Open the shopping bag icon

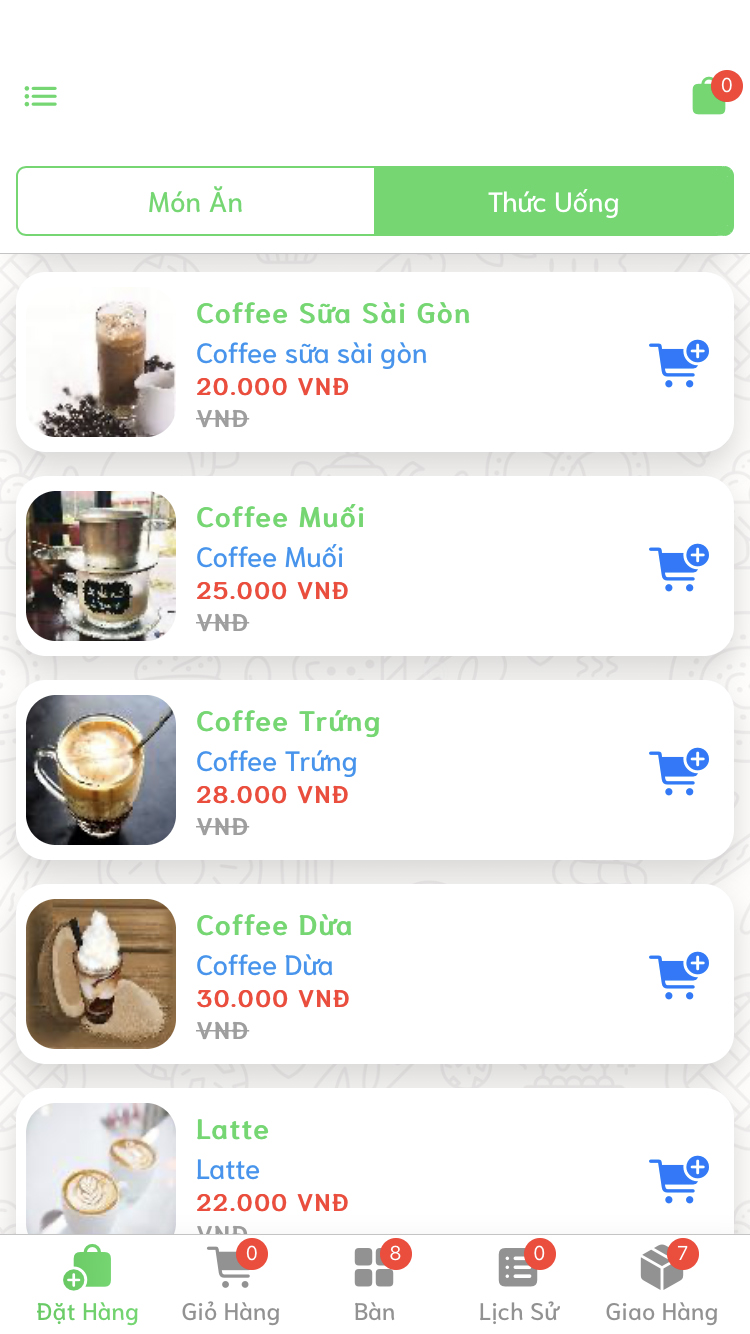coord(710,96)
